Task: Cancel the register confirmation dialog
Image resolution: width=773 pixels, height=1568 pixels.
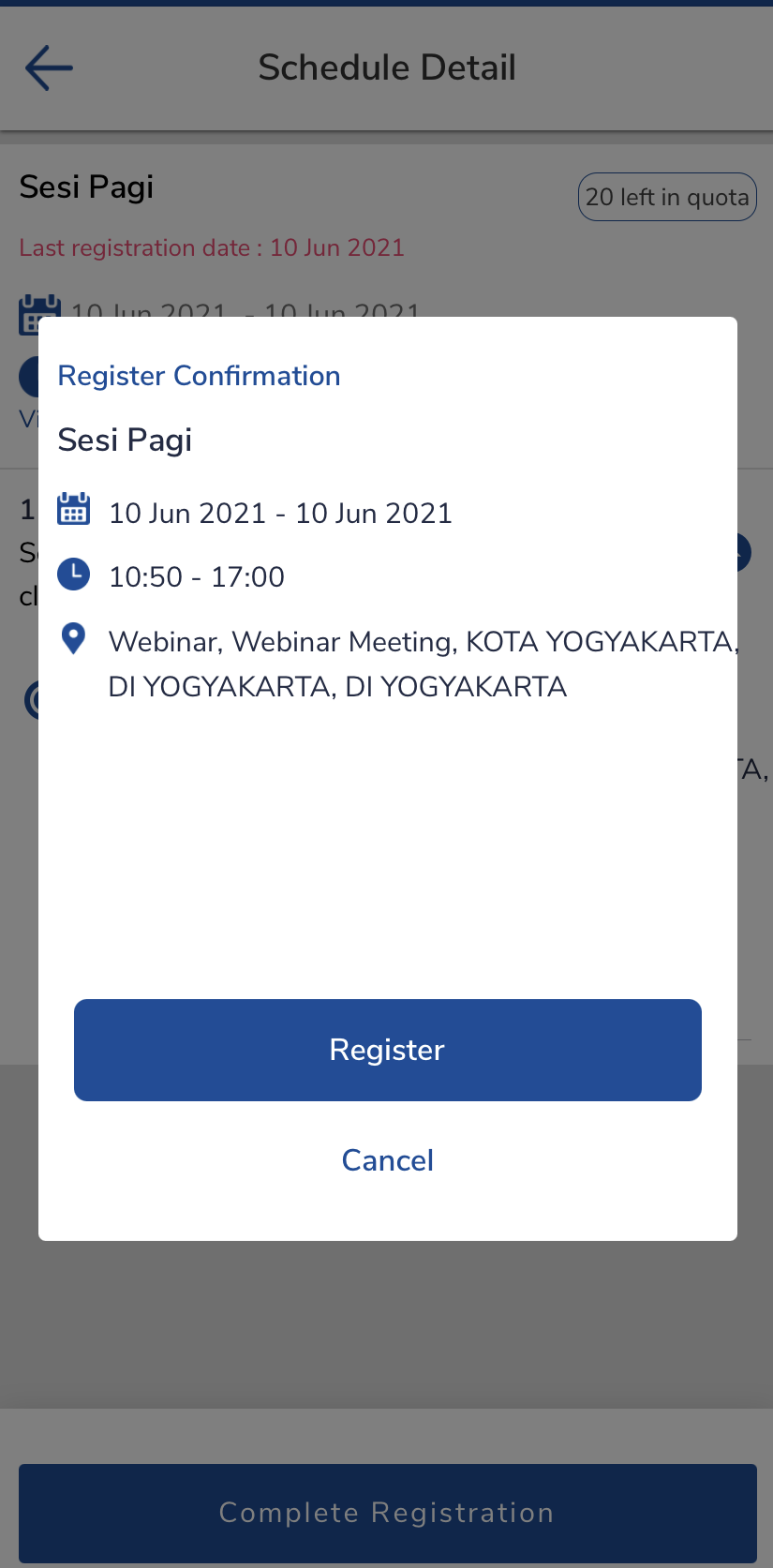Action: (x=387, y=1160)
